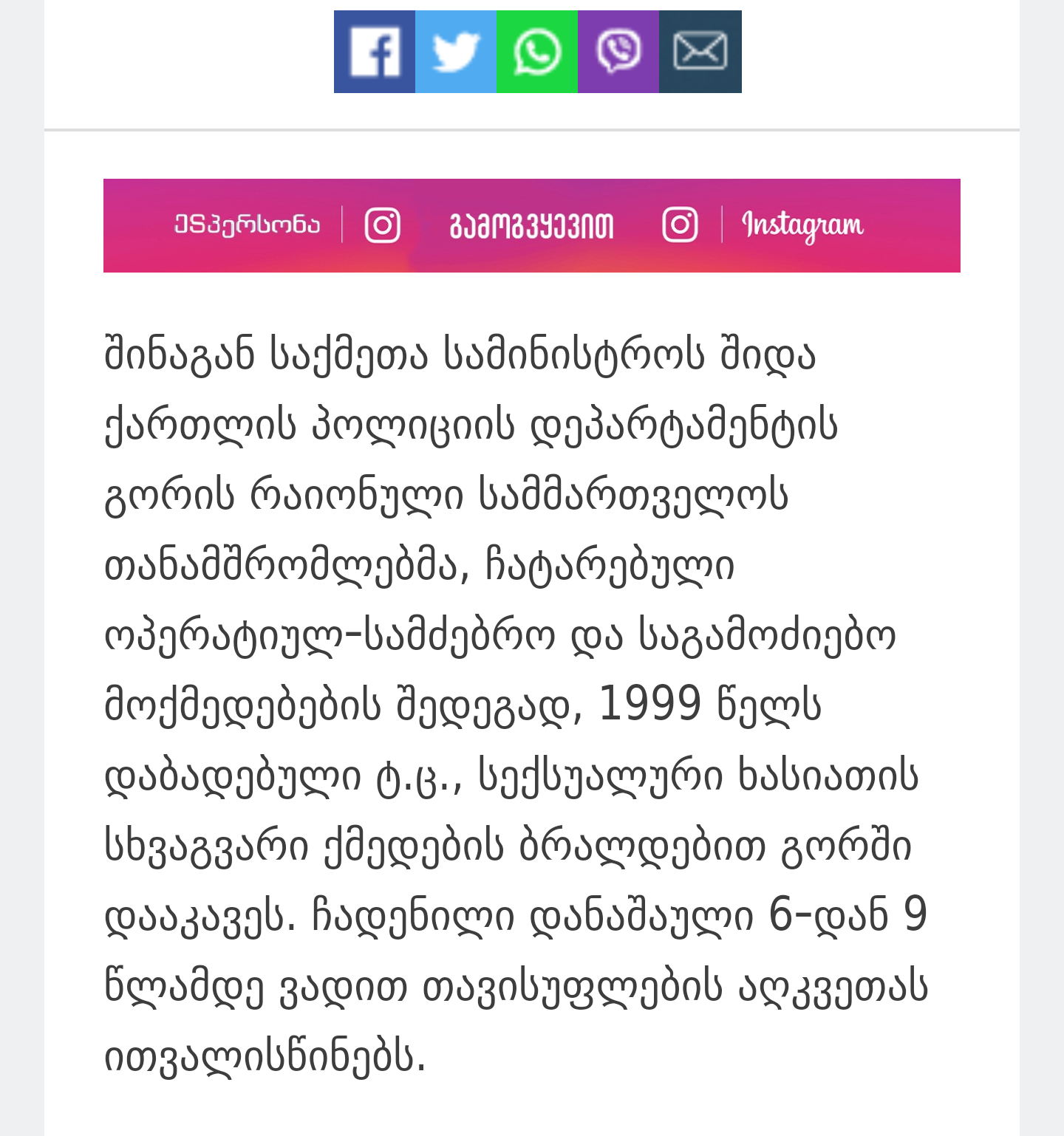Image resolution: width=1064 pixels, height=1136 pixels.
Task: Share article on Facebook
Action: pyautogui.click(x=375, y=52)
